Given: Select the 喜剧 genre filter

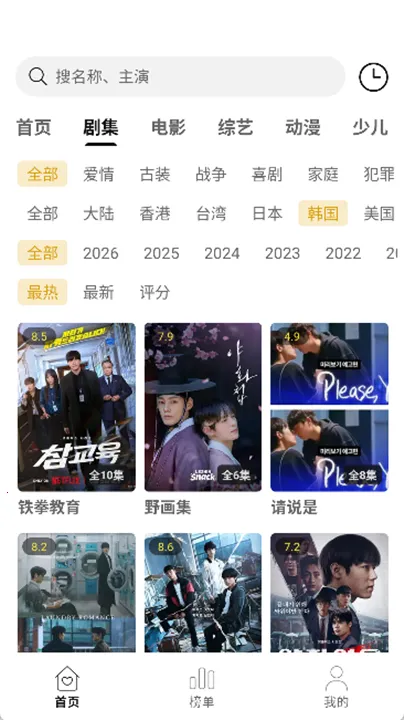Looking at the screenshot, I should [x=267, y=174].
